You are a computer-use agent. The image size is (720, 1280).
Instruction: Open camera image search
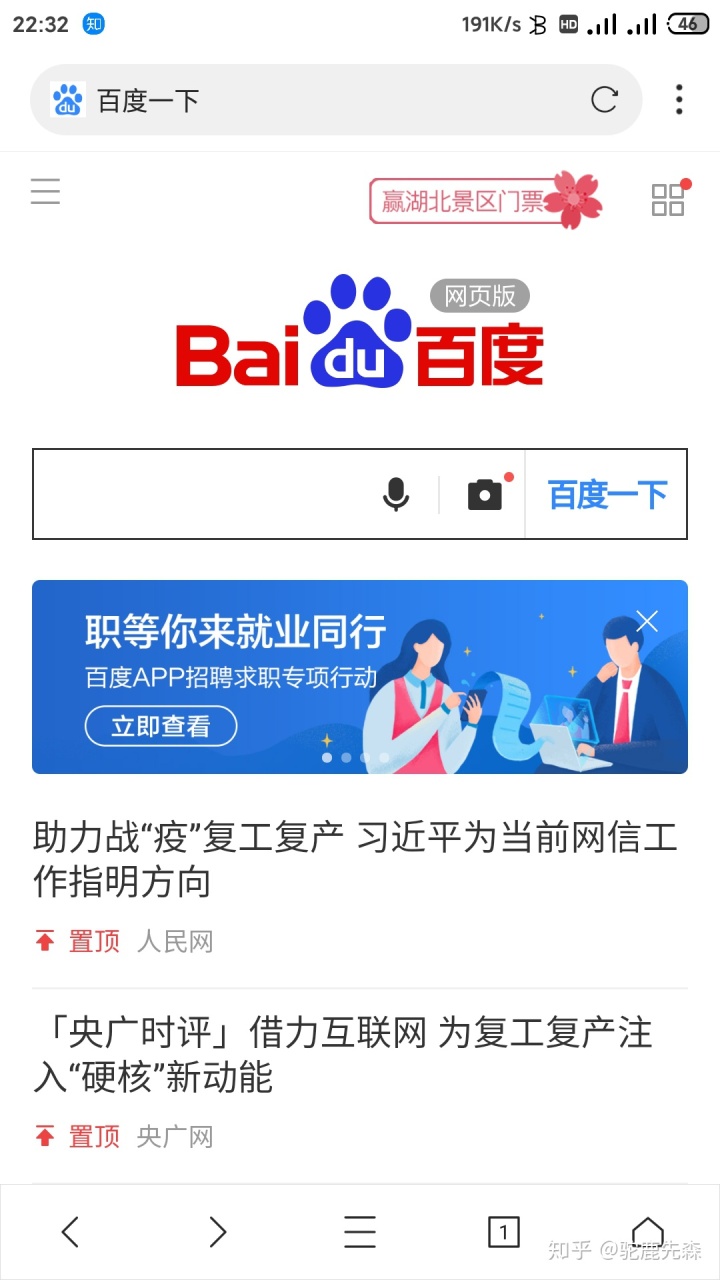pyautogui.click(x=485, y=494)
